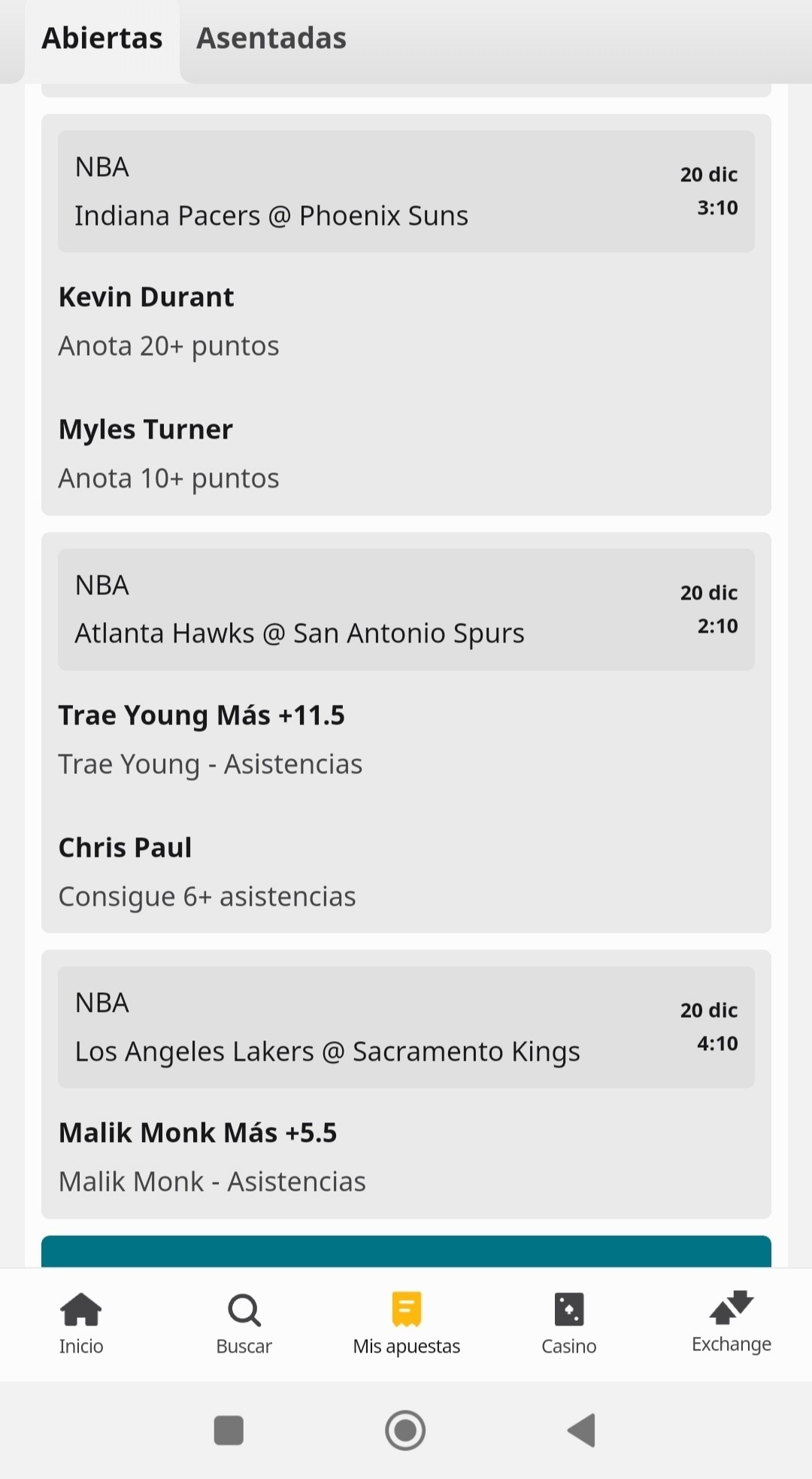
Task: Tap the system home button
Action: 405,1430
